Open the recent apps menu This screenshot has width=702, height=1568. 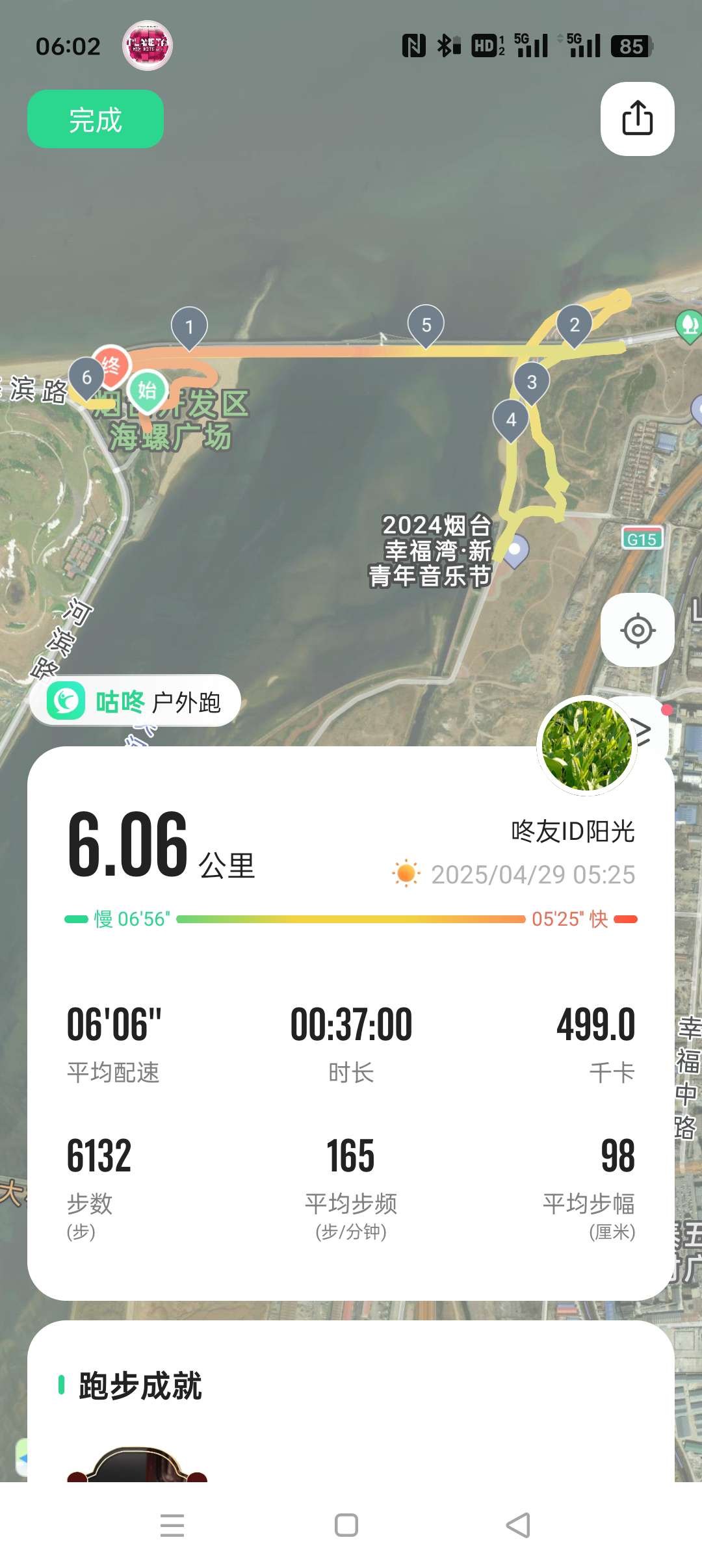172,1525
